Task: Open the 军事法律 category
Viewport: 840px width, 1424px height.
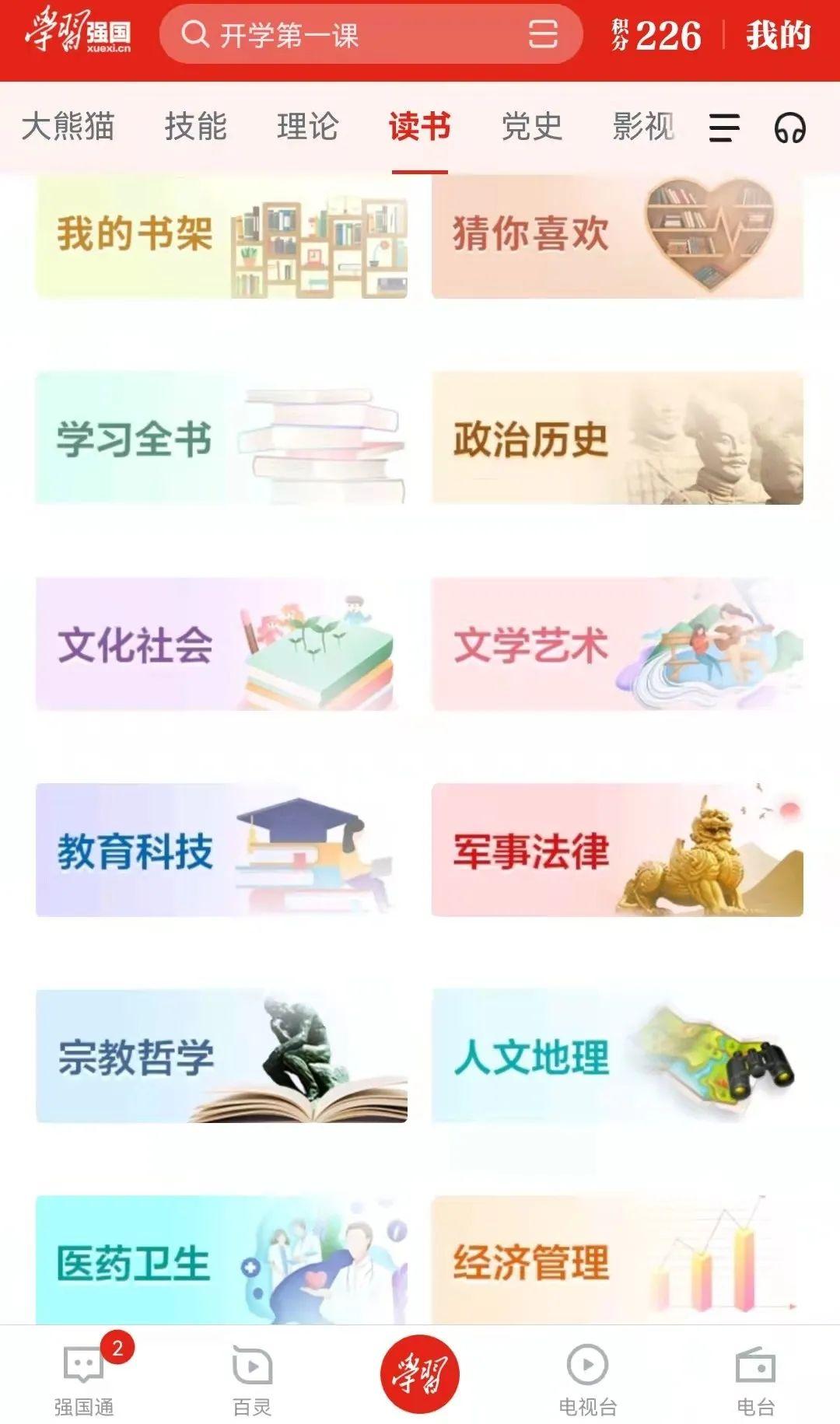Action: (617, 850)
